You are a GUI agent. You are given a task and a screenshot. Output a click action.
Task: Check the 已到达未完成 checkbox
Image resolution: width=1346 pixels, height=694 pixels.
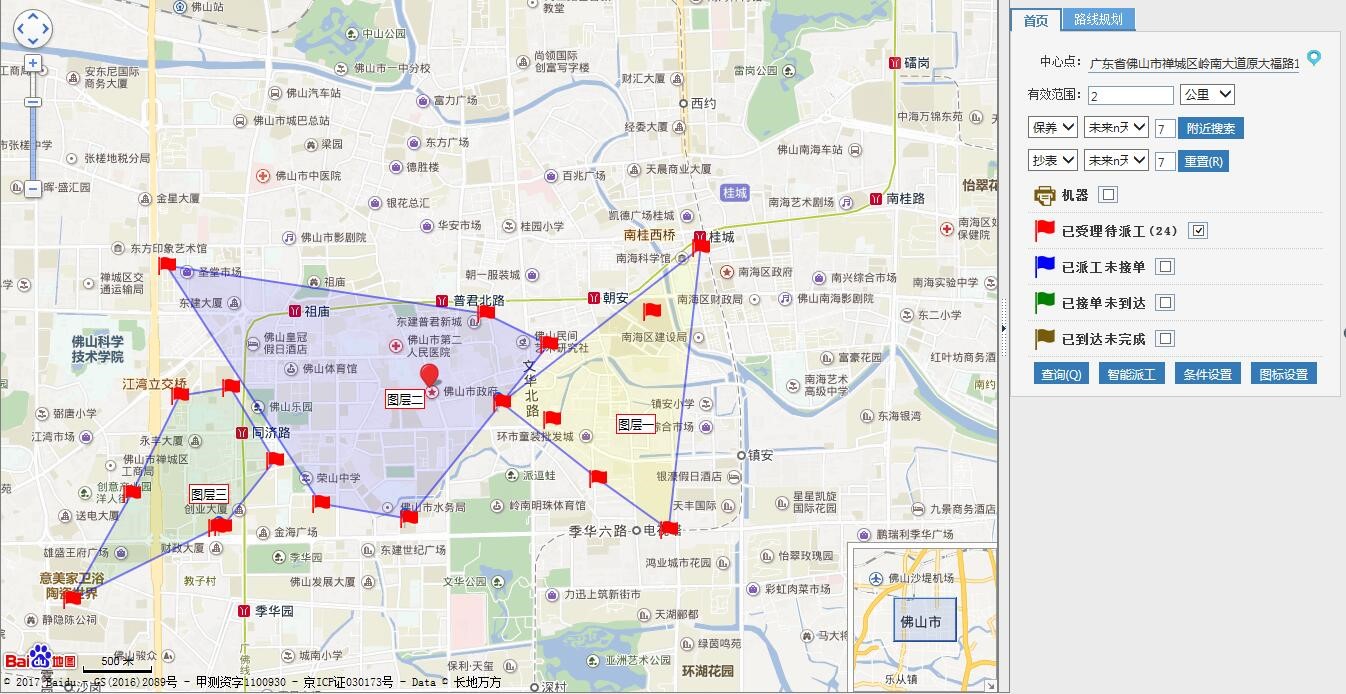pyautogui.click(x=1165, y=339)
